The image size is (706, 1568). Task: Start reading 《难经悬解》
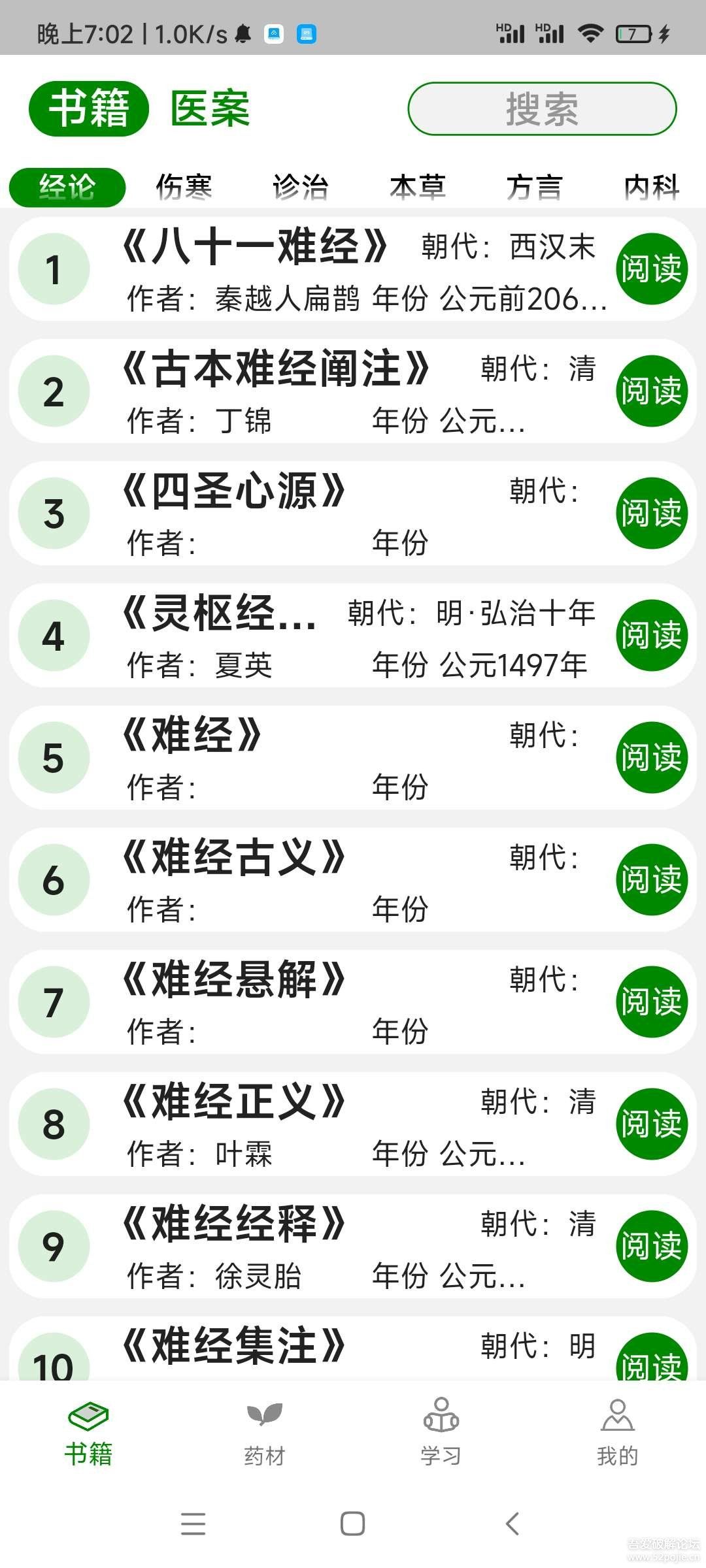(651, 1002)
